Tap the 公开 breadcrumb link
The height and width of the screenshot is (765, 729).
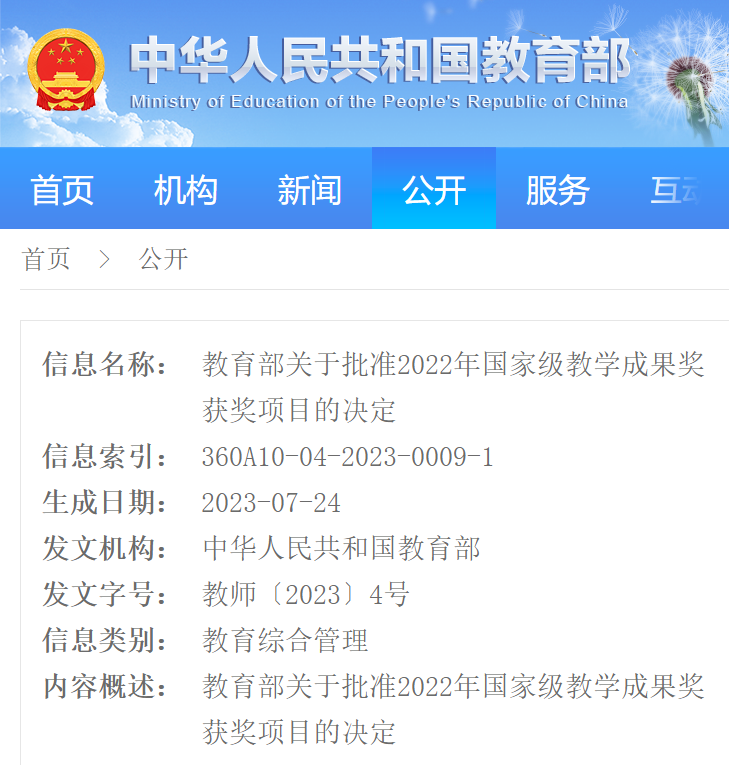(164, 260)
